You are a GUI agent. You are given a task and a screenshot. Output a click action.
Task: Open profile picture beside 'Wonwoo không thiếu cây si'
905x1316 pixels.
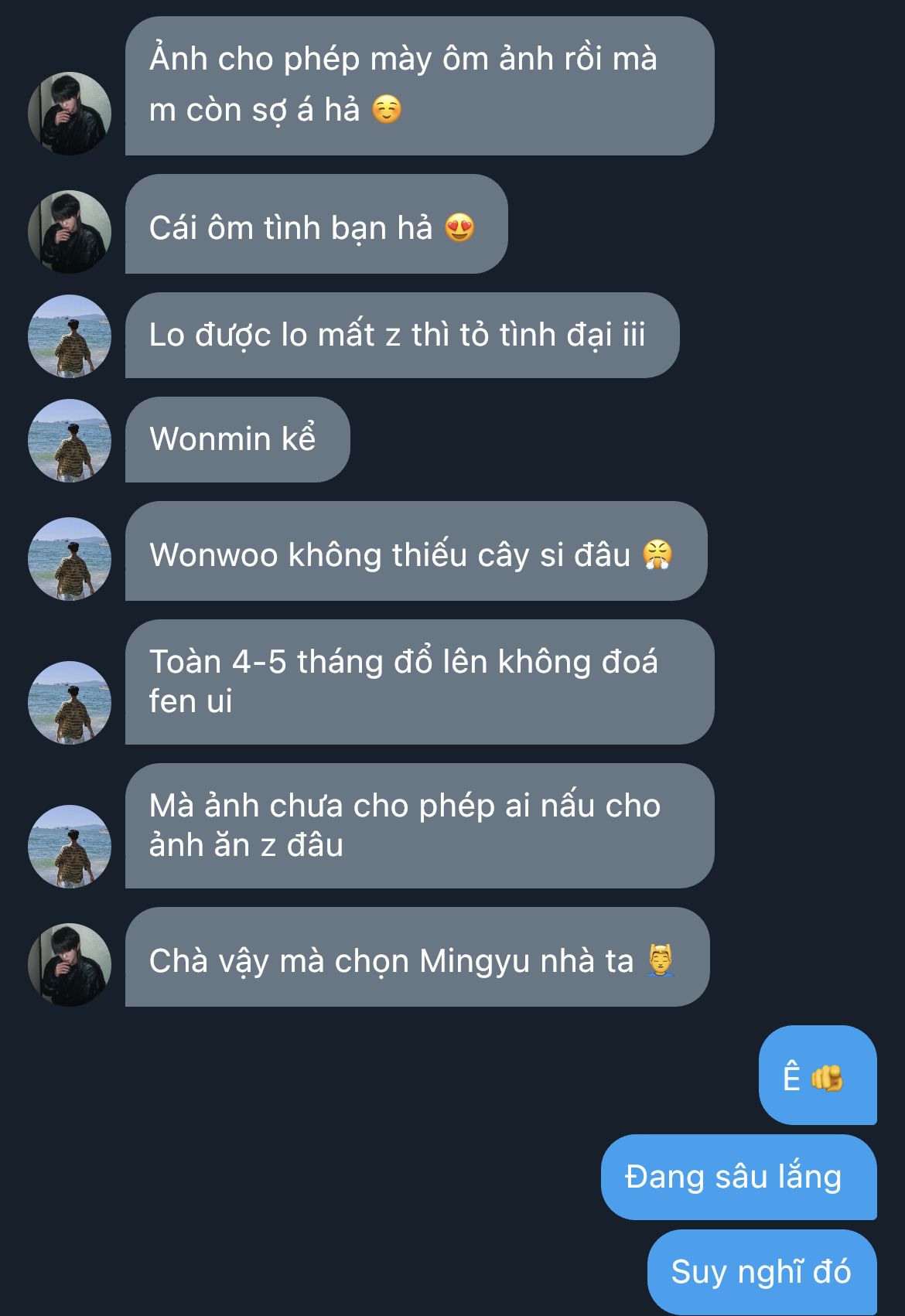(70, 558)
